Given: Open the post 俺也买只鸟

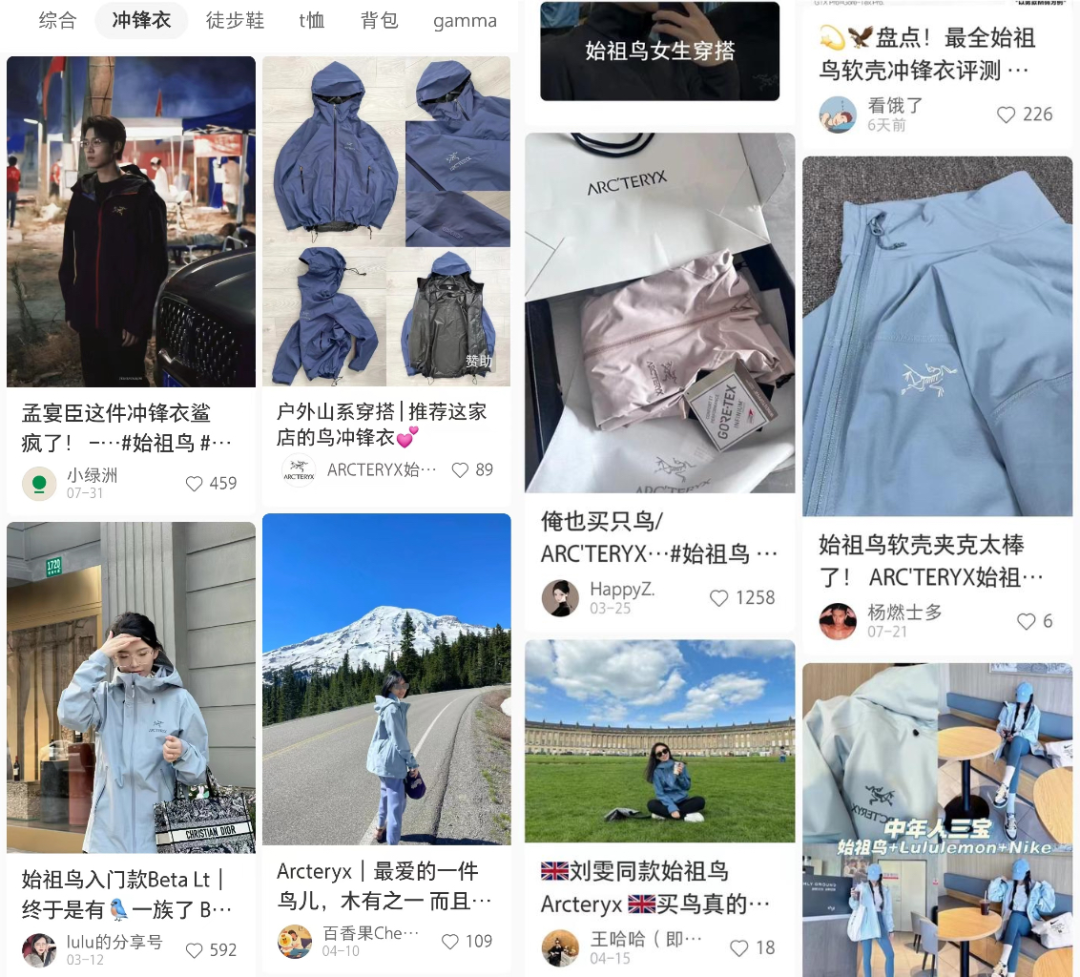Looking at the screenshot, I should (659, 312).
